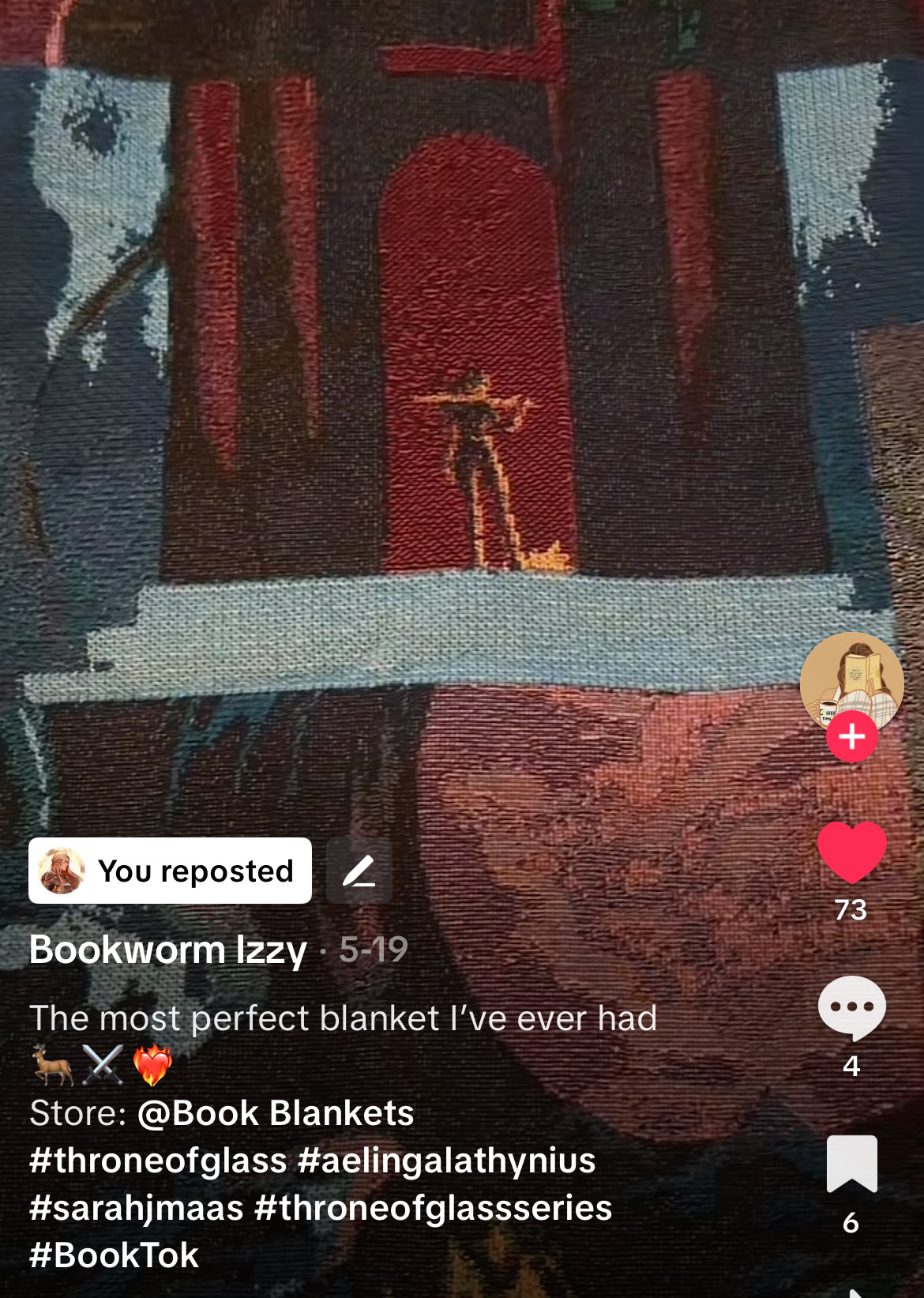924x1298 pixels.
Task: Open the #aelingalathynius hashtag
Action: tap(447, 1161)
